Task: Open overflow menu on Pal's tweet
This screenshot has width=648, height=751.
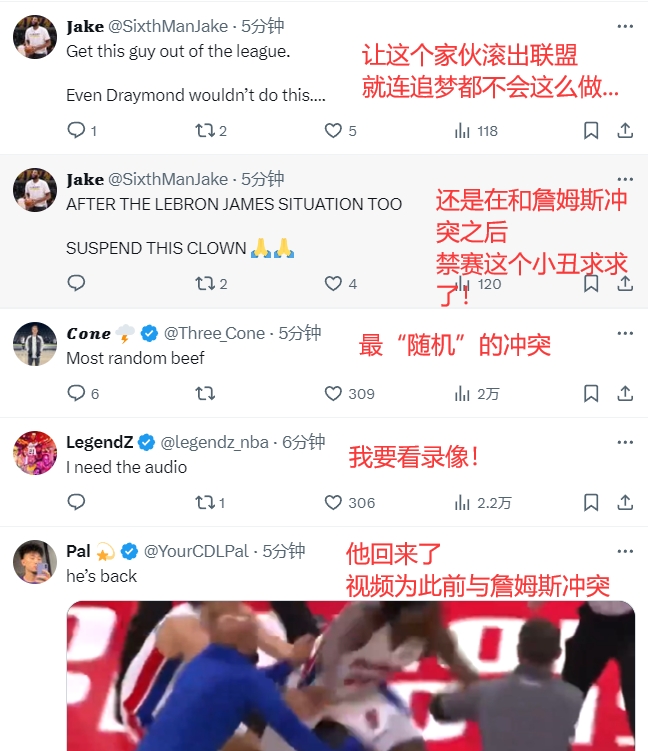Action: (624, 551)
